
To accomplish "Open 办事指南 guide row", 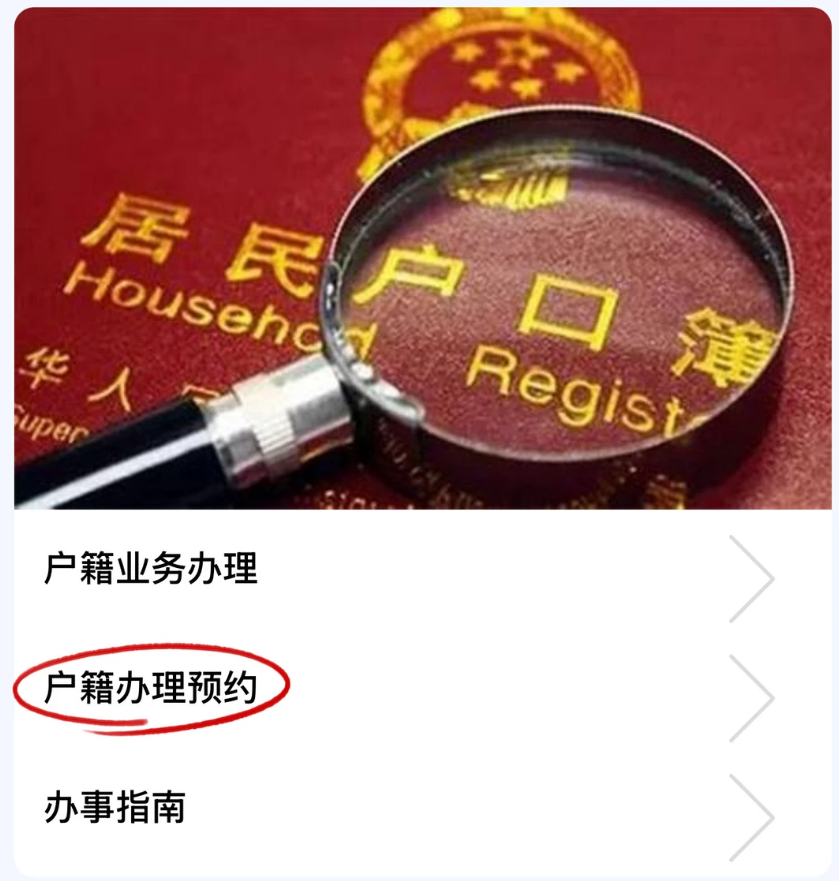I will point(115,807).
